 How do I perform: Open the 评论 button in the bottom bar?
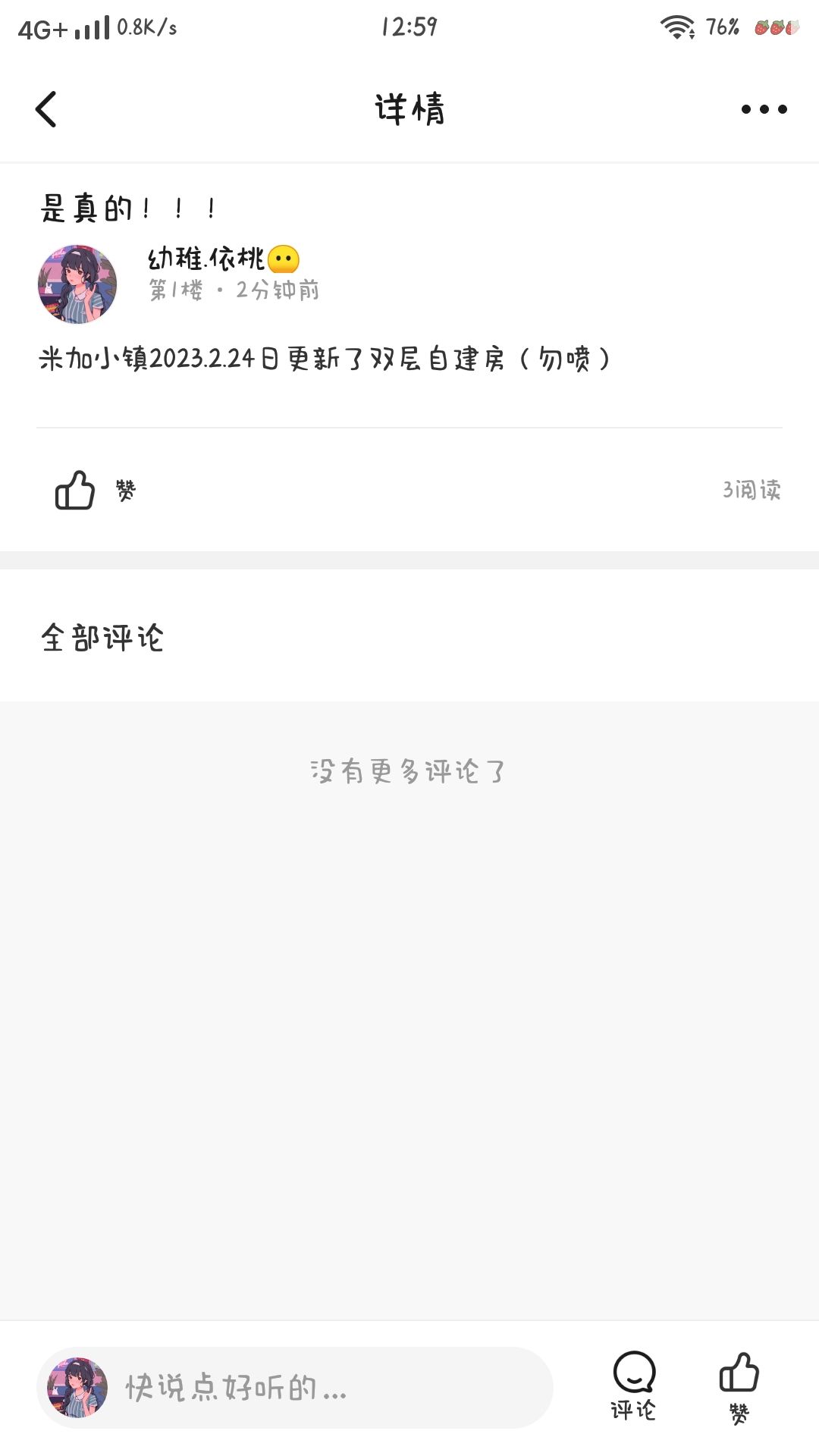[634, 1385]
